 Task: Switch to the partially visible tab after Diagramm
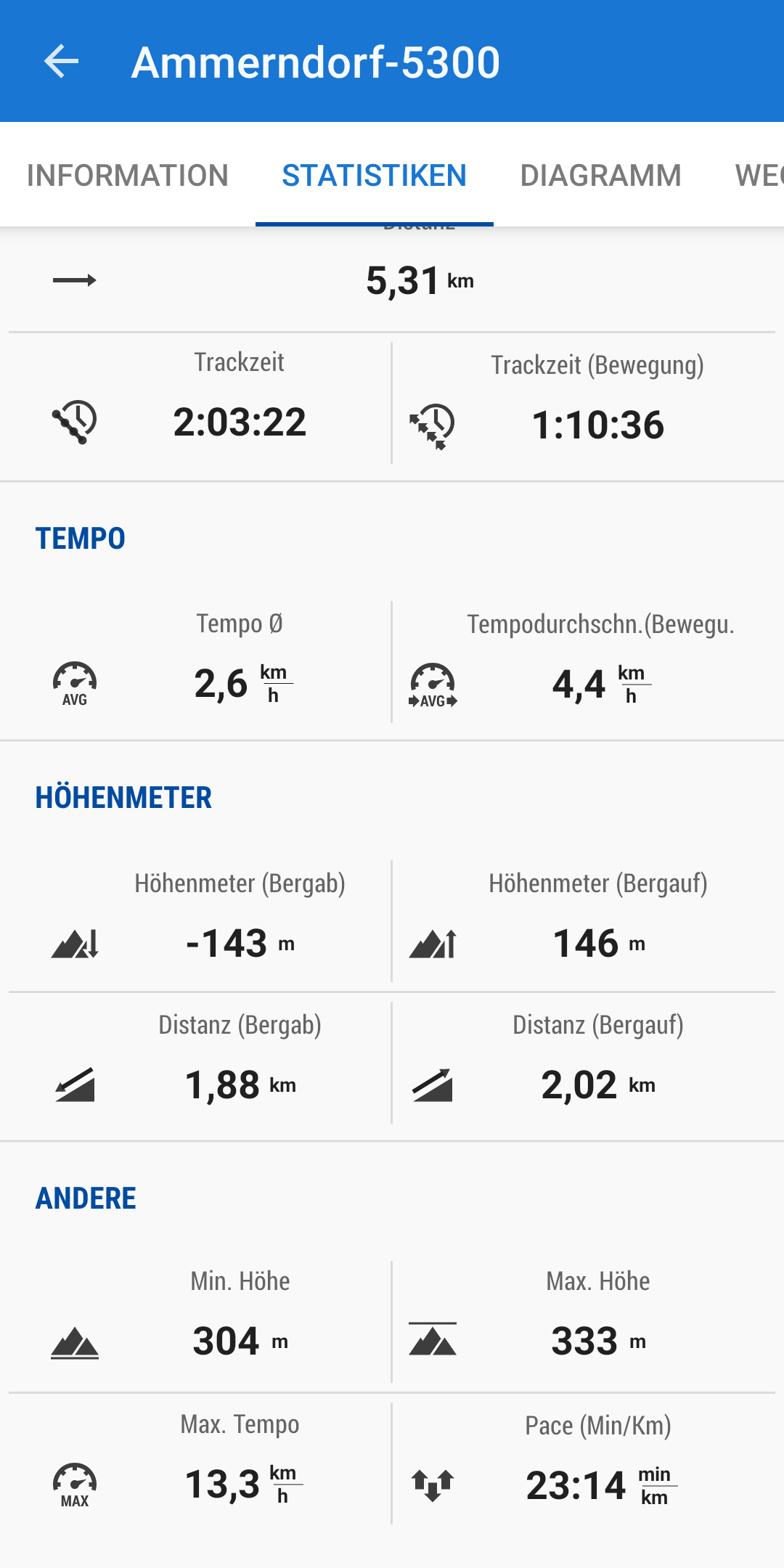tap(759, 176)
